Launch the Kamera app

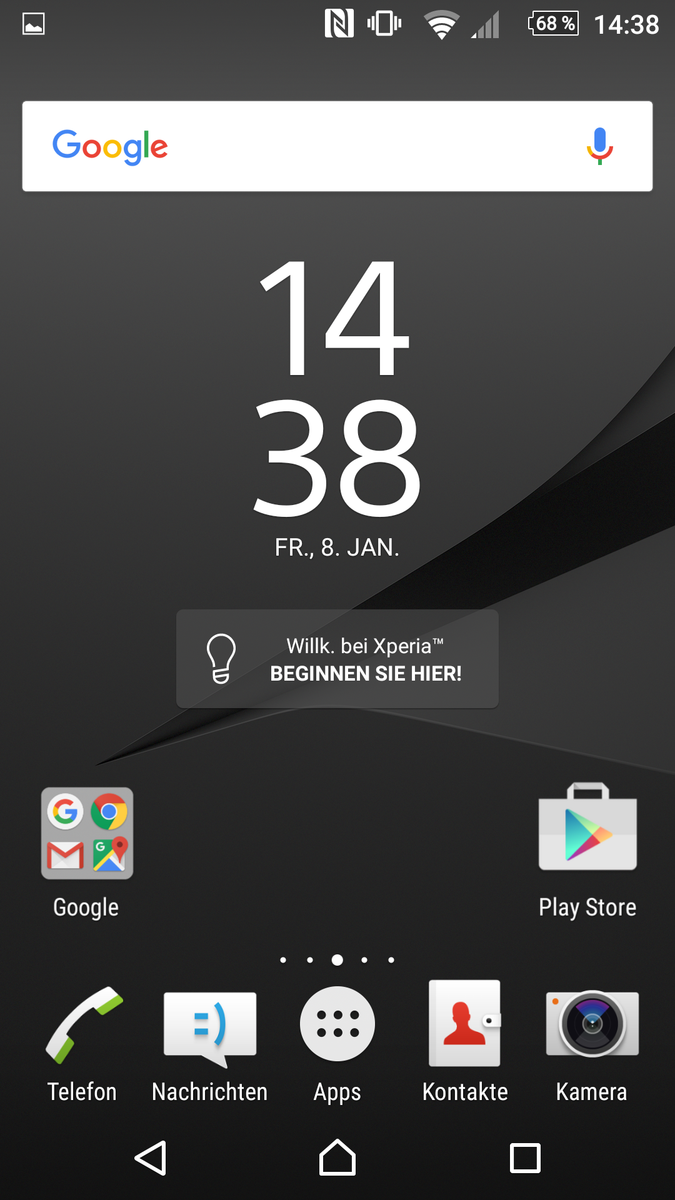592,1024
